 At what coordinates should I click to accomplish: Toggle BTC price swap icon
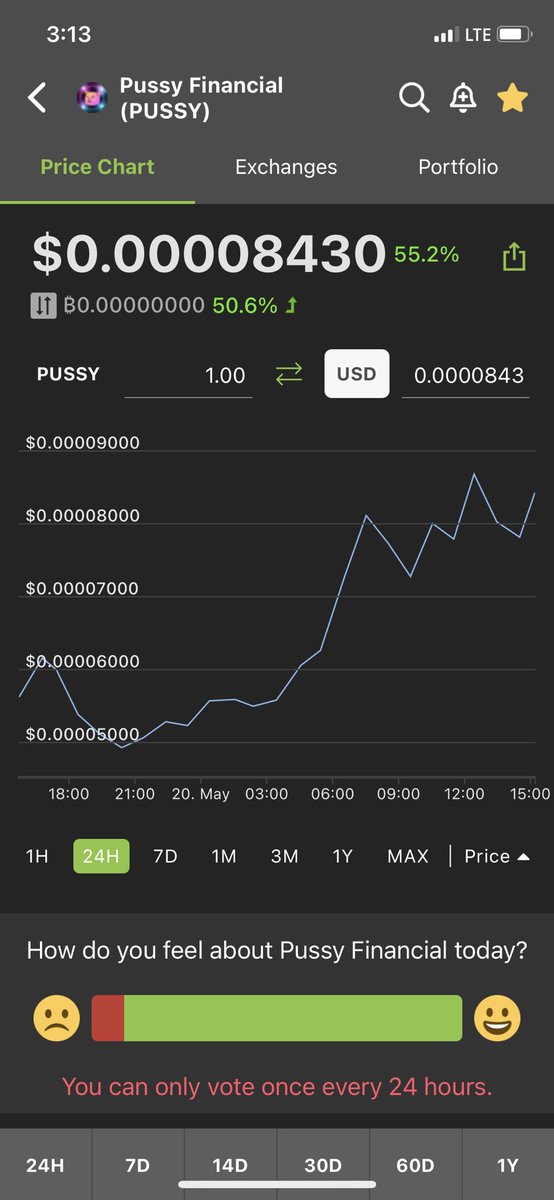[x=42, y=306]
